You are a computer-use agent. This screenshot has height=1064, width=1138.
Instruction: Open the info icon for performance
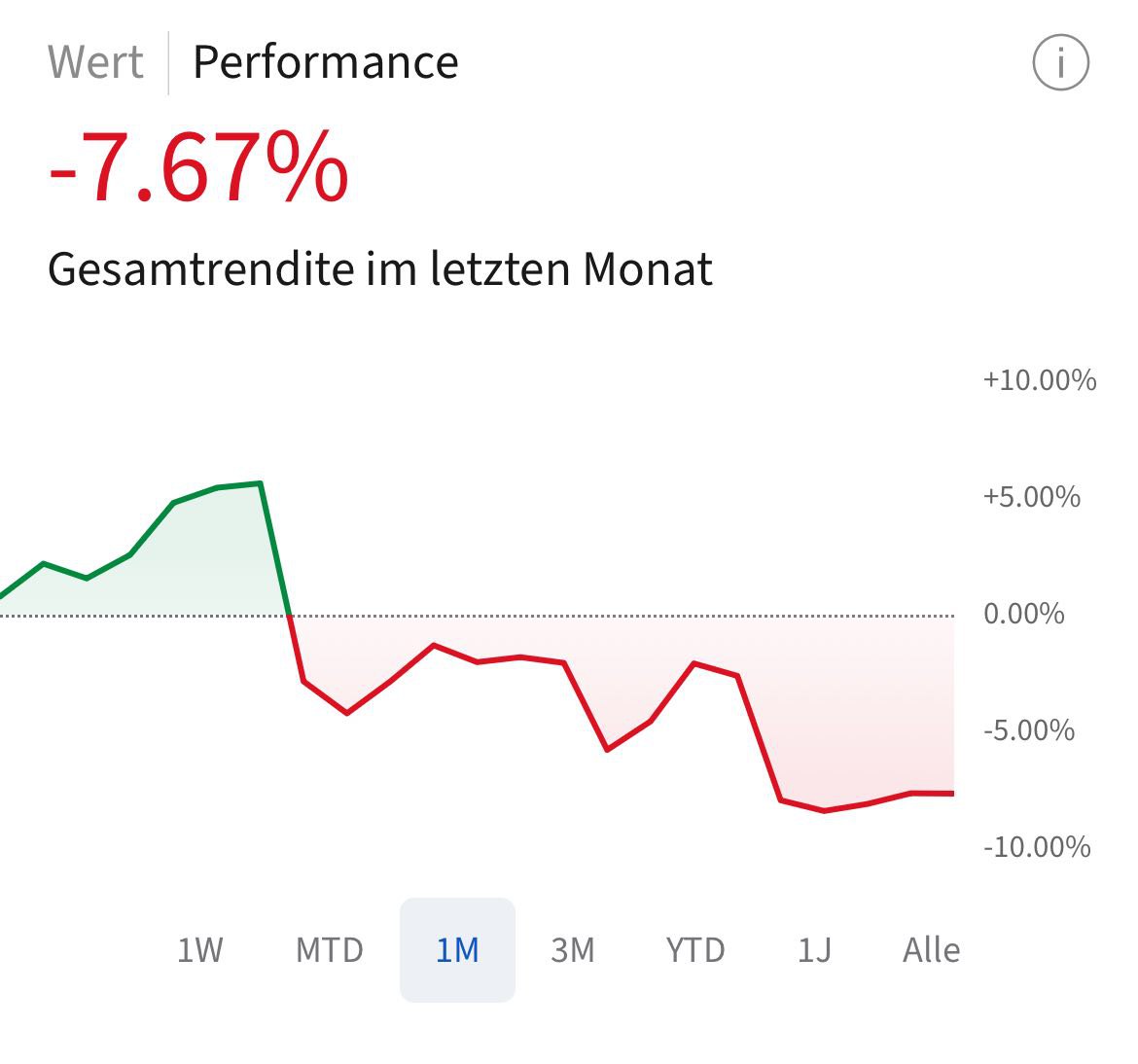(x=1059, y=63)
